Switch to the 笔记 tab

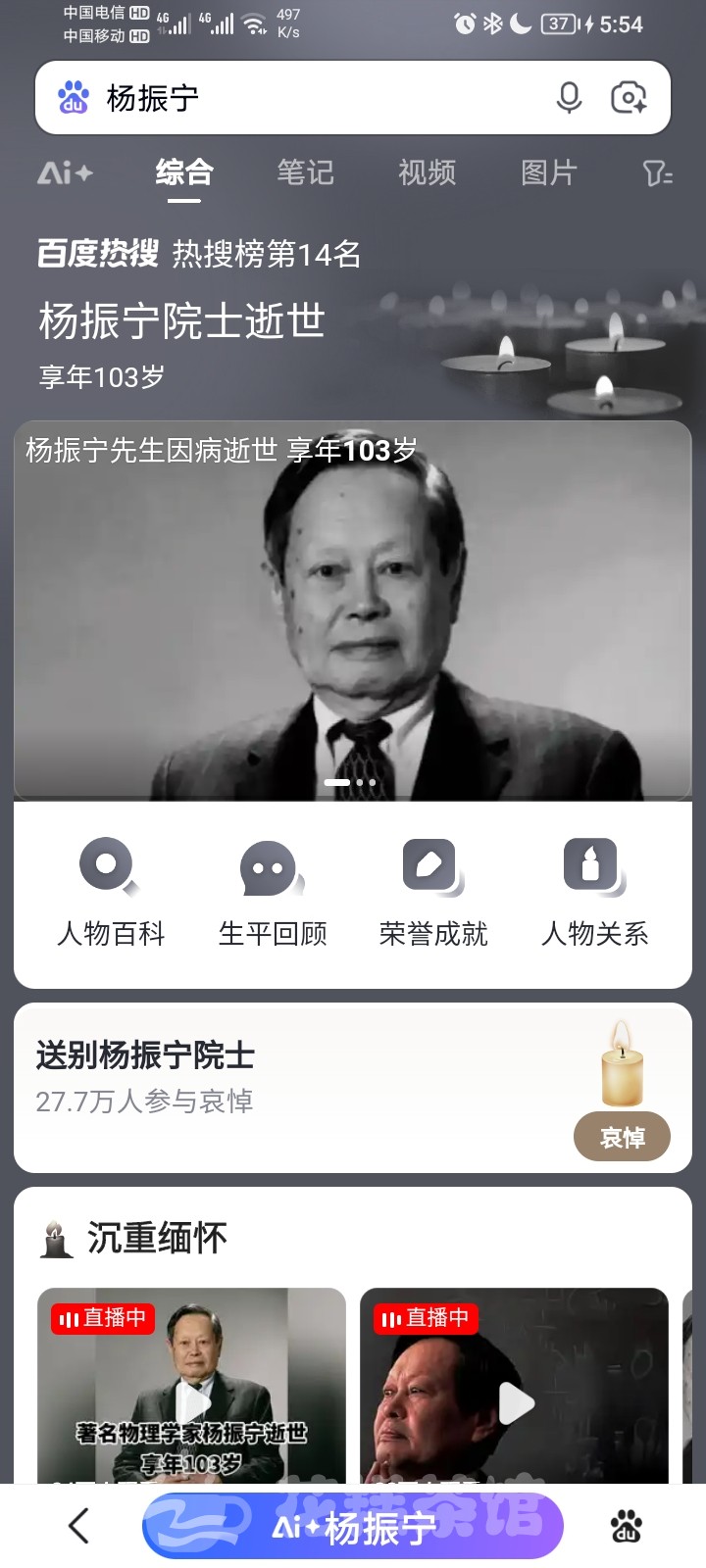click(305, 173)
